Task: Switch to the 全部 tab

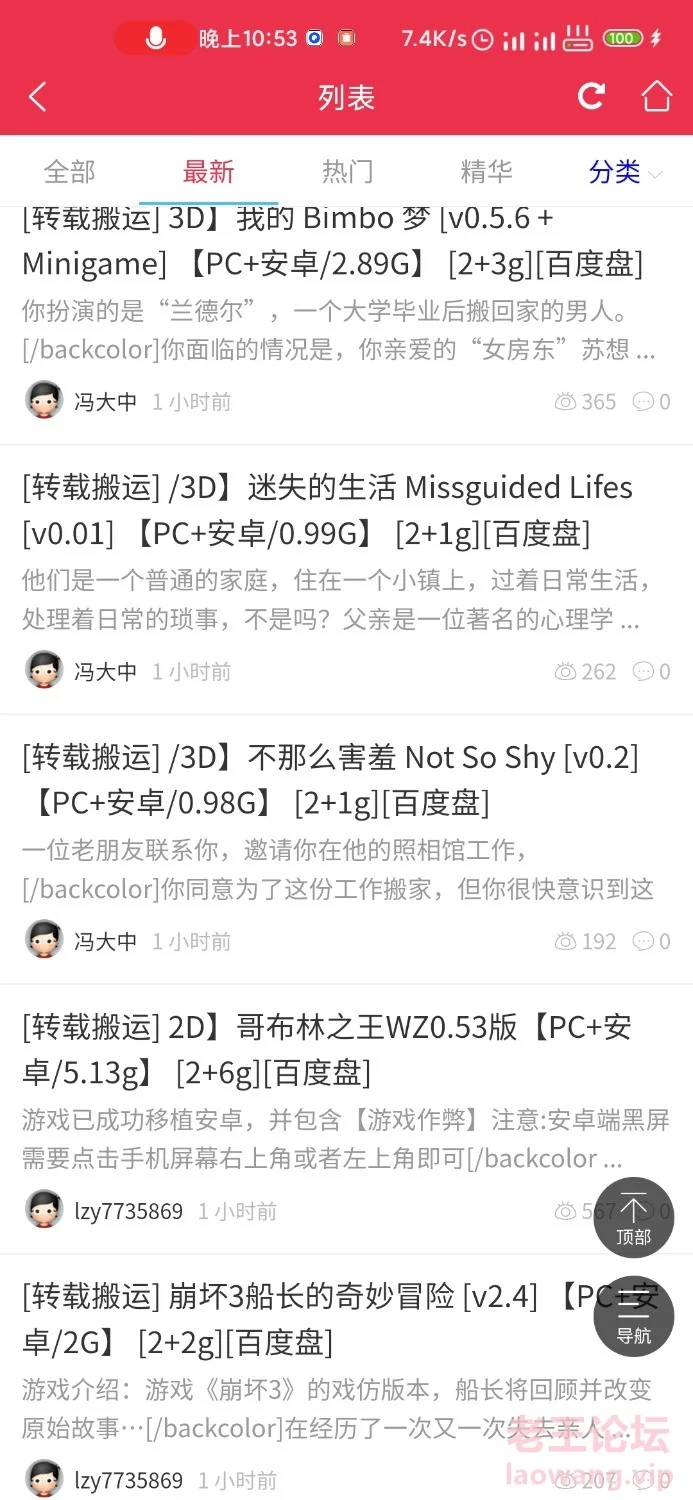Action: (x=69, y=172)
